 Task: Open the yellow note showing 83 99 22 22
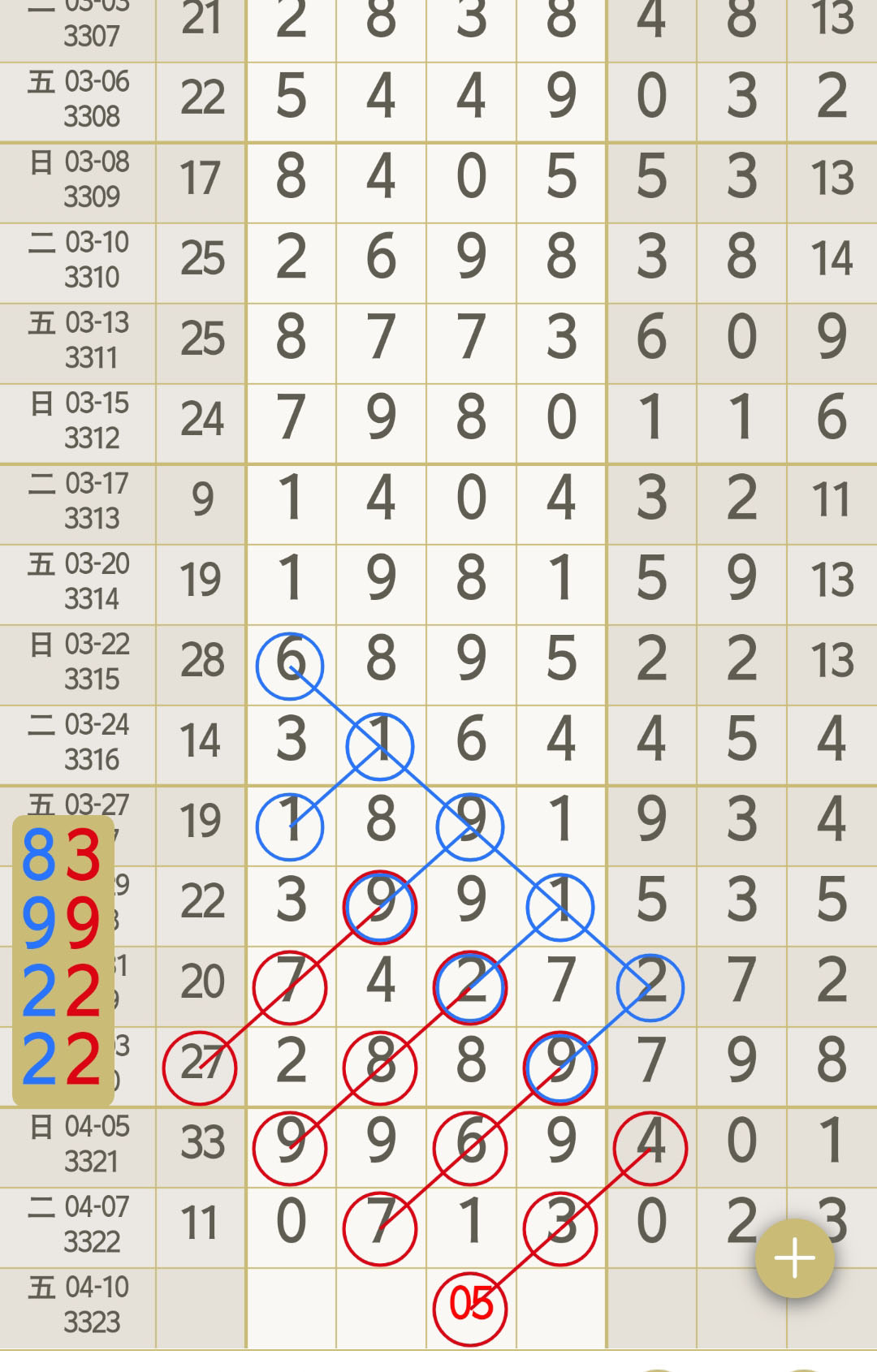[x=63, y=960]
